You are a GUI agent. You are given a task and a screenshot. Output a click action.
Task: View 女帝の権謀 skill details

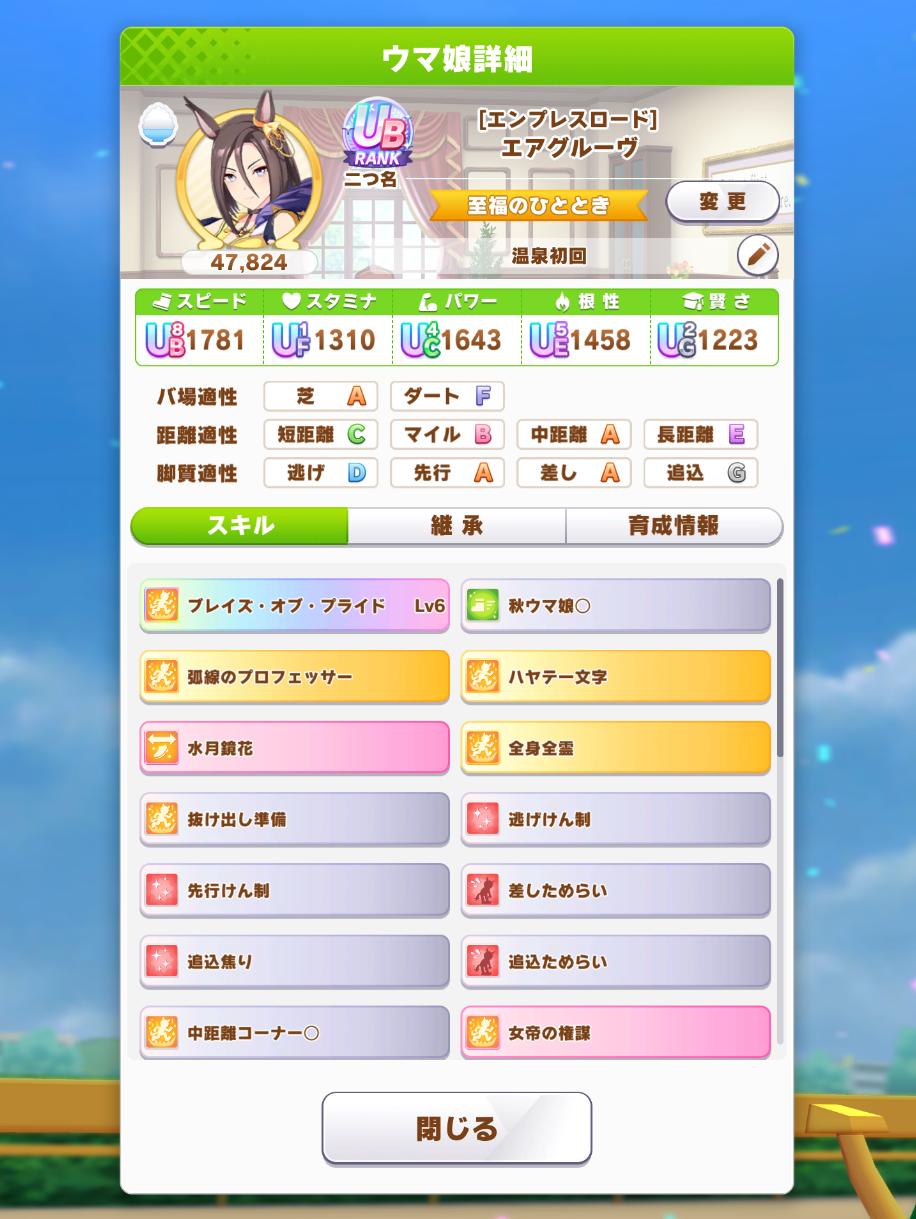coord(615,1032)
